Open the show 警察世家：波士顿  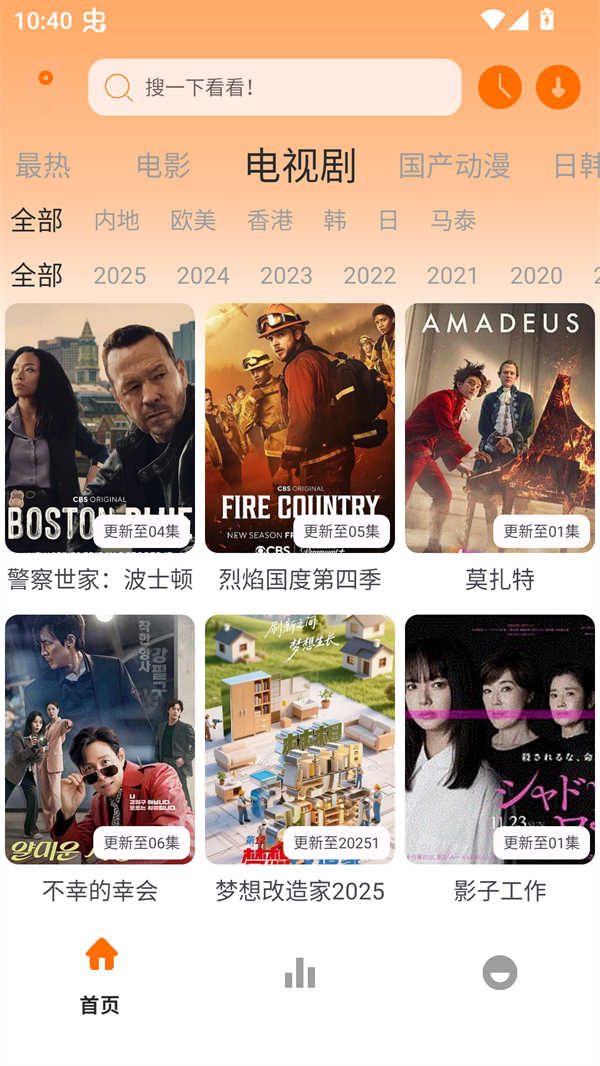click(100, 428)
